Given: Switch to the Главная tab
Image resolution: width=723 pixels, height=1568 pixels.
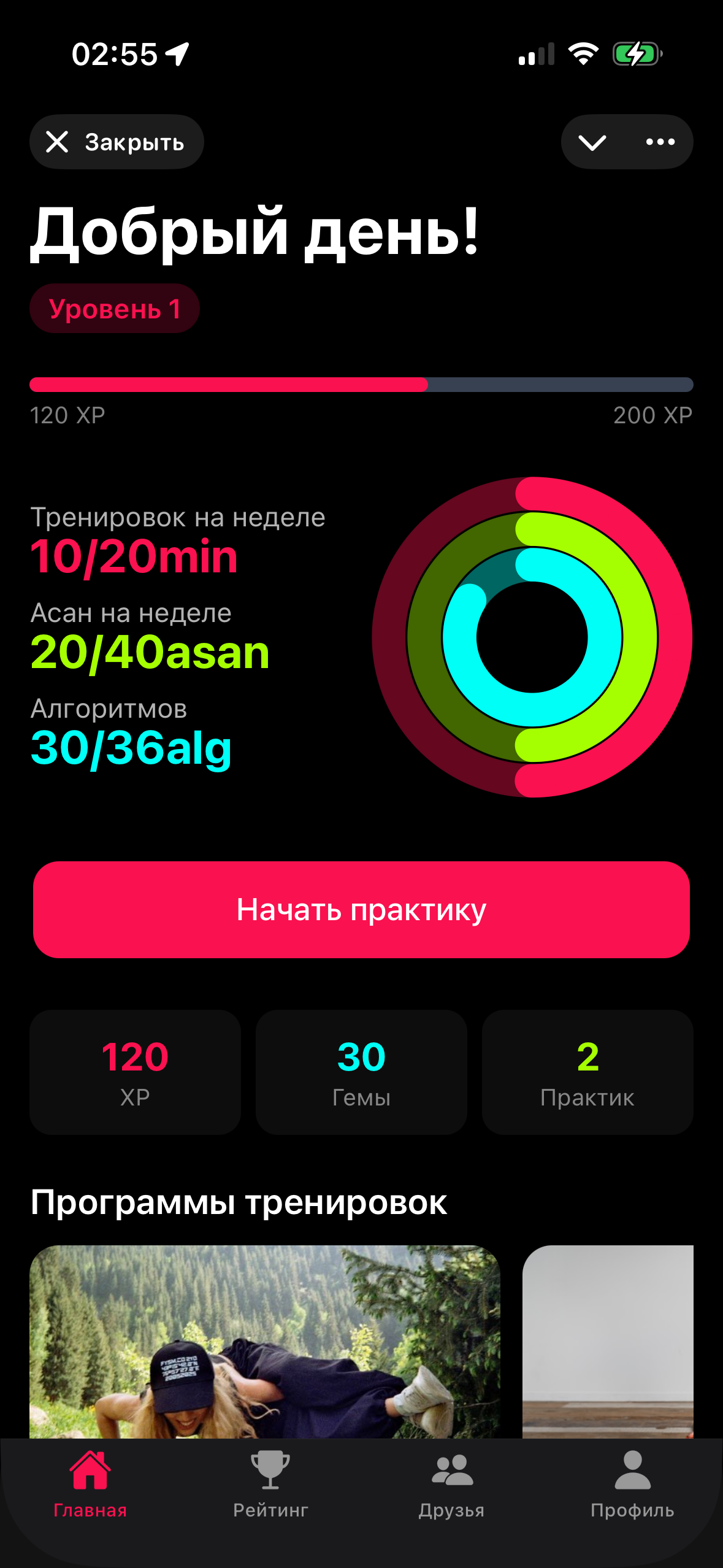Looking at the screenshot, I should pyautogui.click(x=90, y=1483).
